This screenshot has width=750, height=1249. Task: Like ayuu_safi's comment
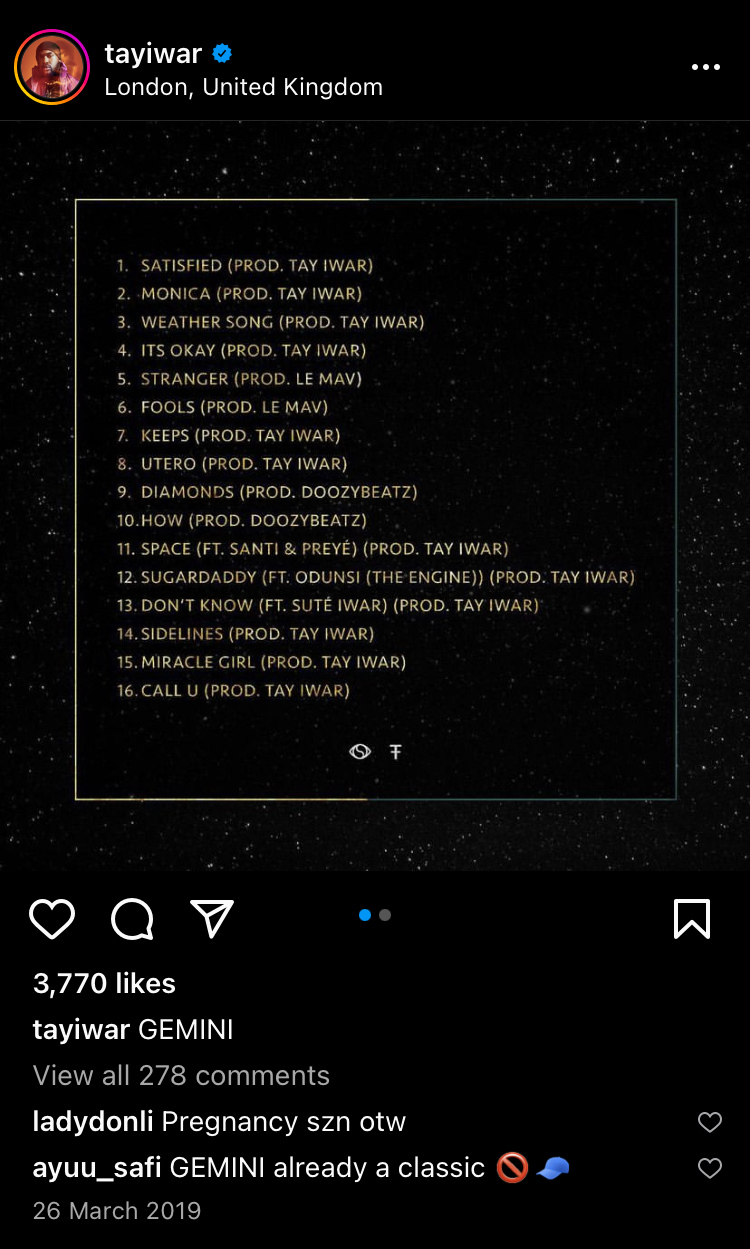tap(709, 1167)
